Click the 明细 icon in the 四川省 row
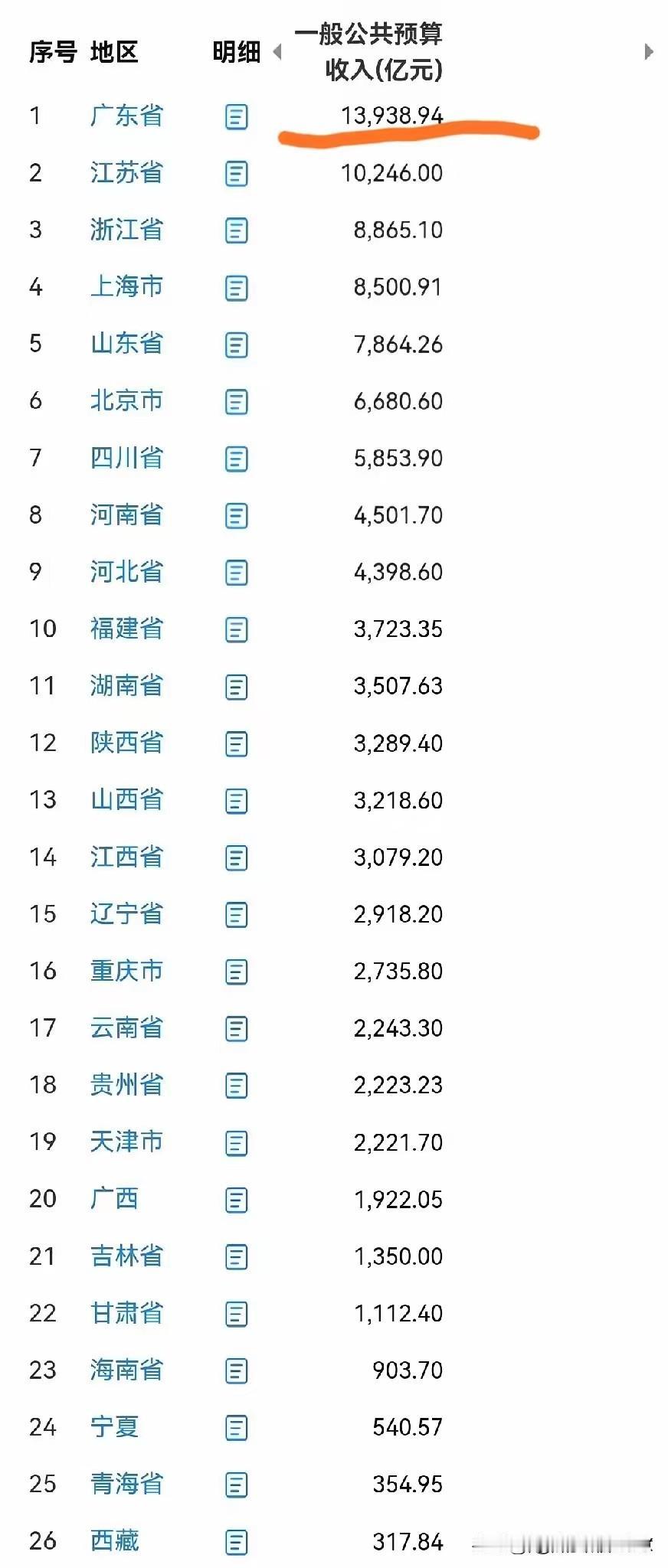Viewport: 668px width, 1568px height. [x=236, y=458]
